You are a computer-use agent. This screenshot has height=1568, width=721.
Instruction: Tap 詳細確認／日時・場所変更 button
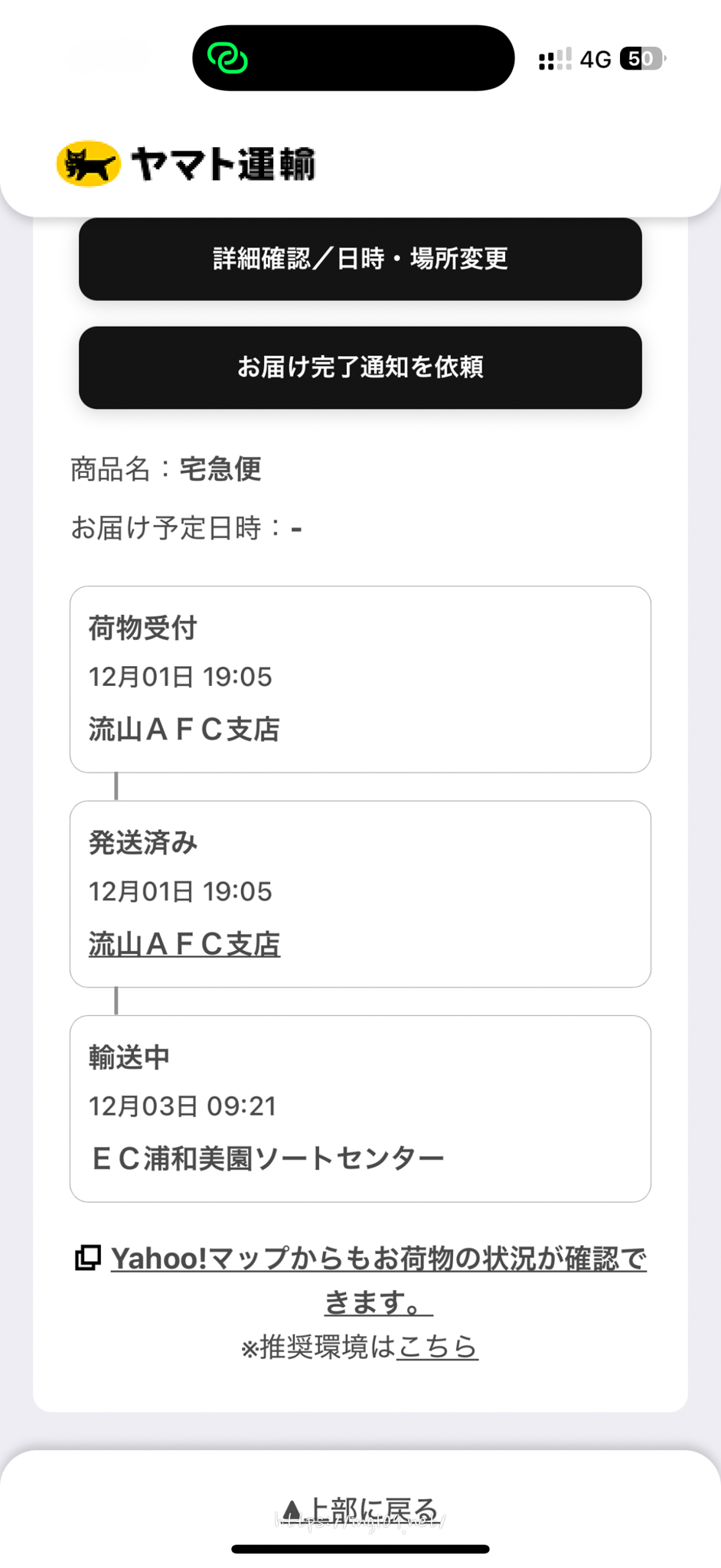click(x=360, y=259)
